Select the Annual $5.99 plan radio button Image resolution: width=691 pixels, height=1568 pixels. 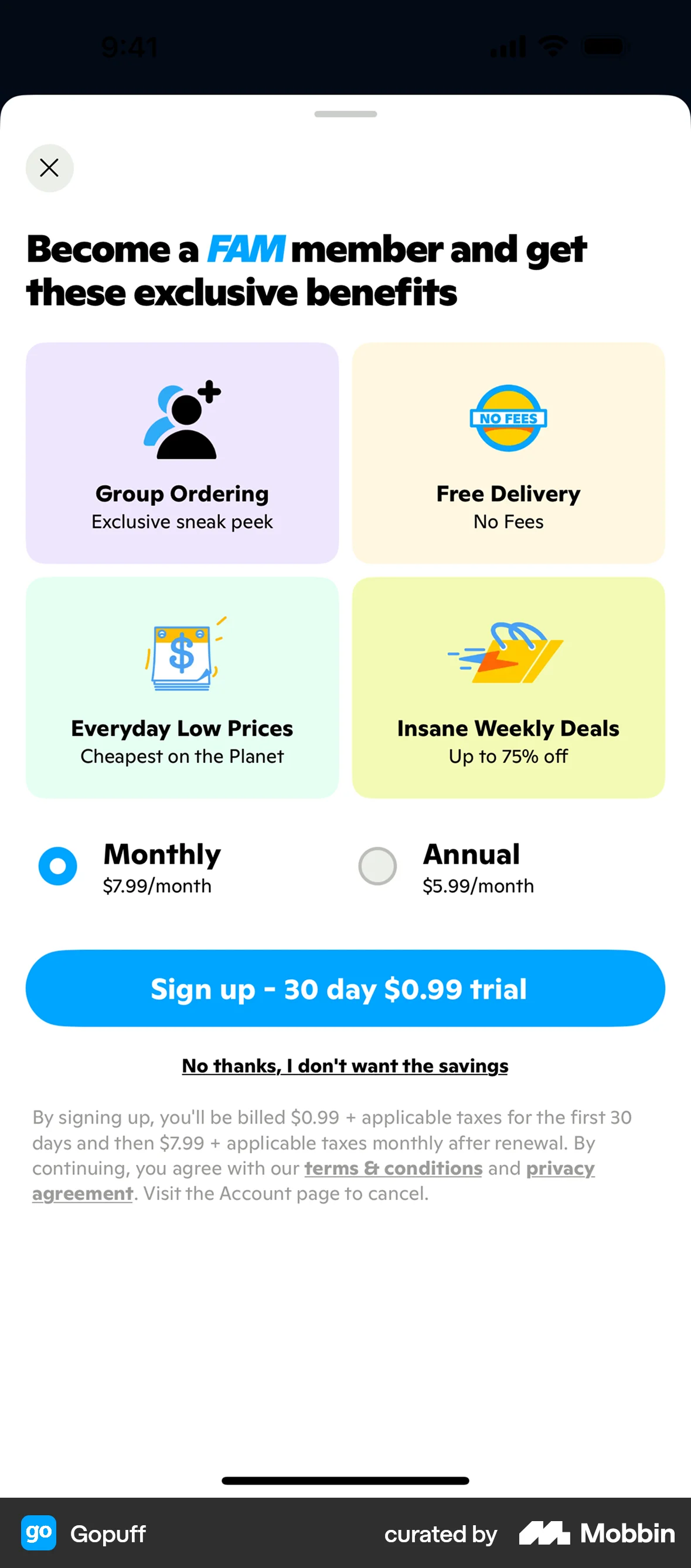(x=377, y=866)
